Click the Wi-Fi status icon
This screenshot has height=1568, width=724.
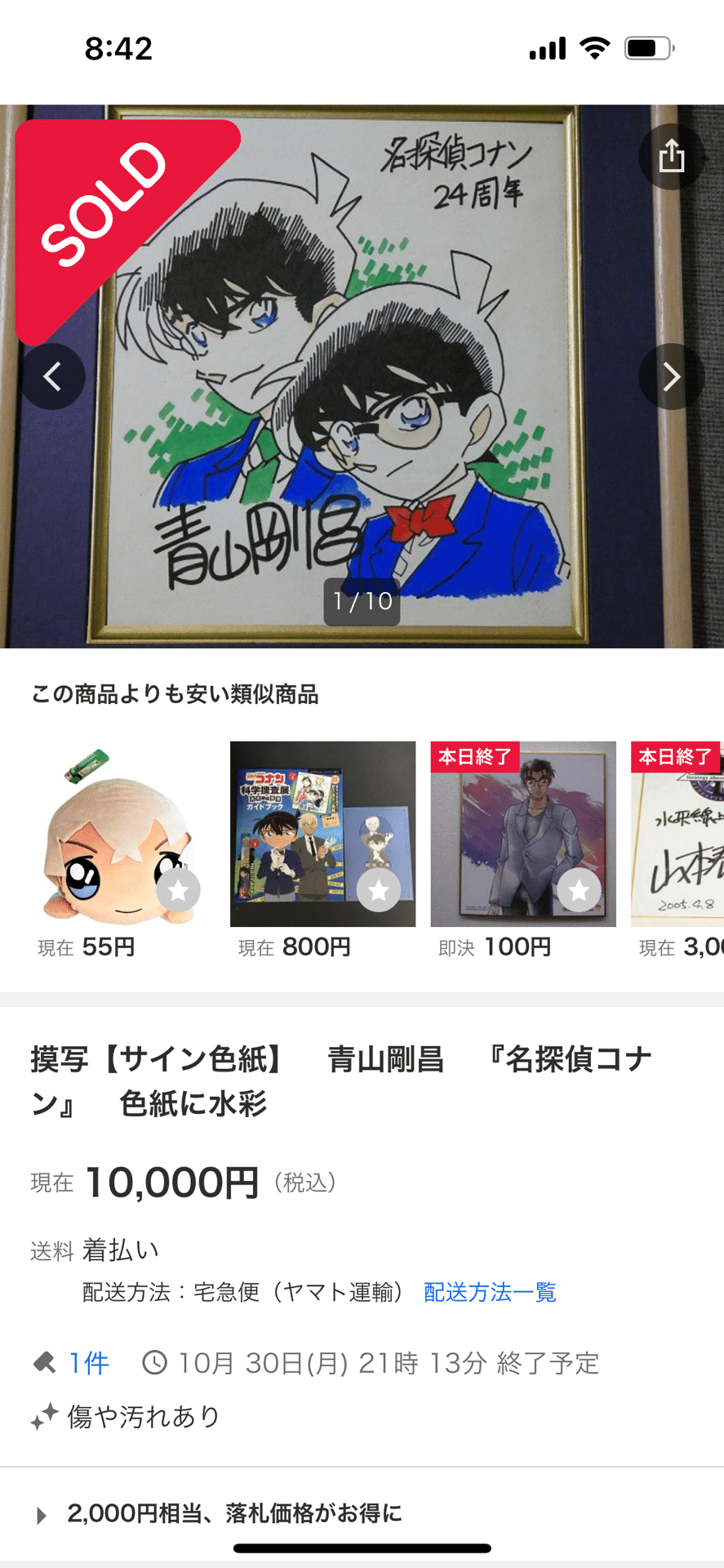[x=593, y=48]
